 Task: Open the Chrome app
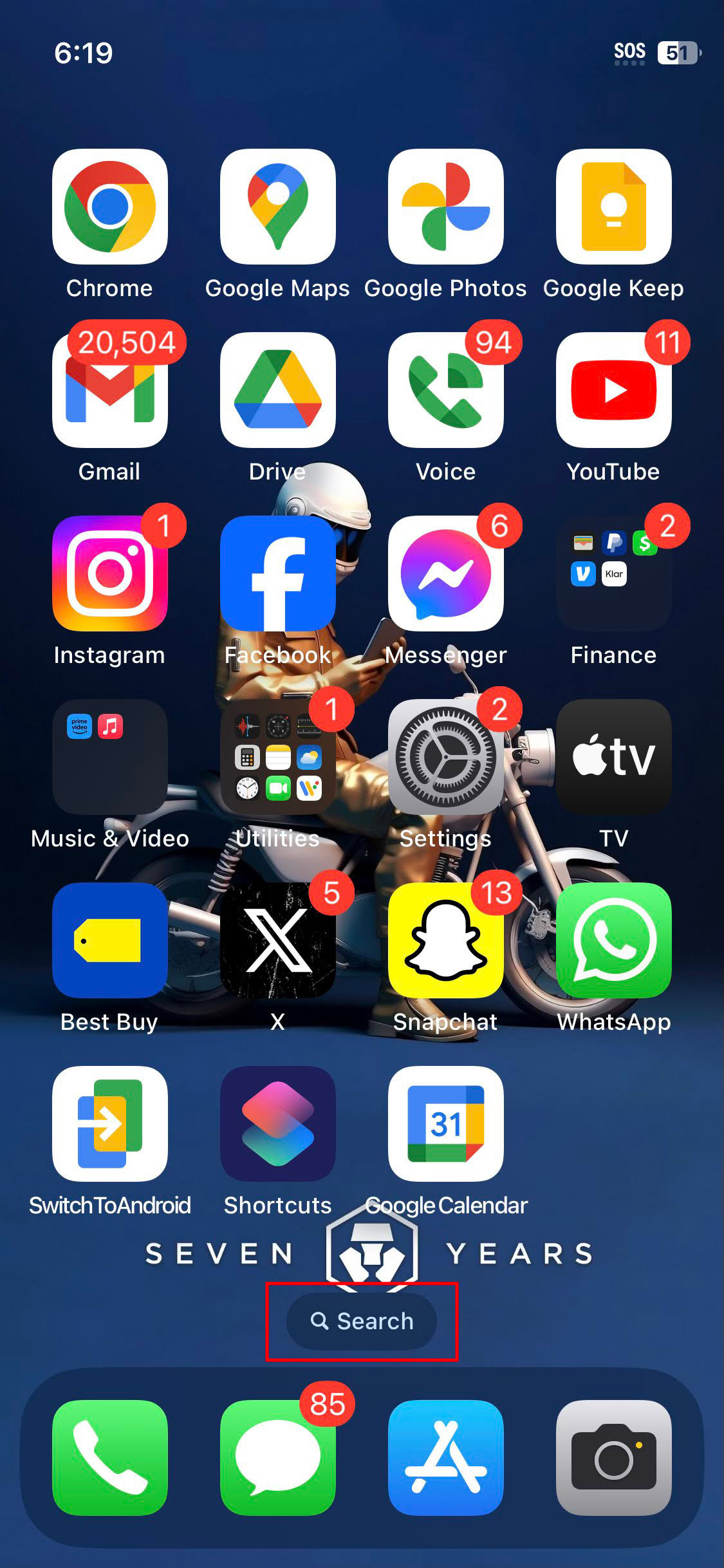pyautogui.click(x=110, y=207)
